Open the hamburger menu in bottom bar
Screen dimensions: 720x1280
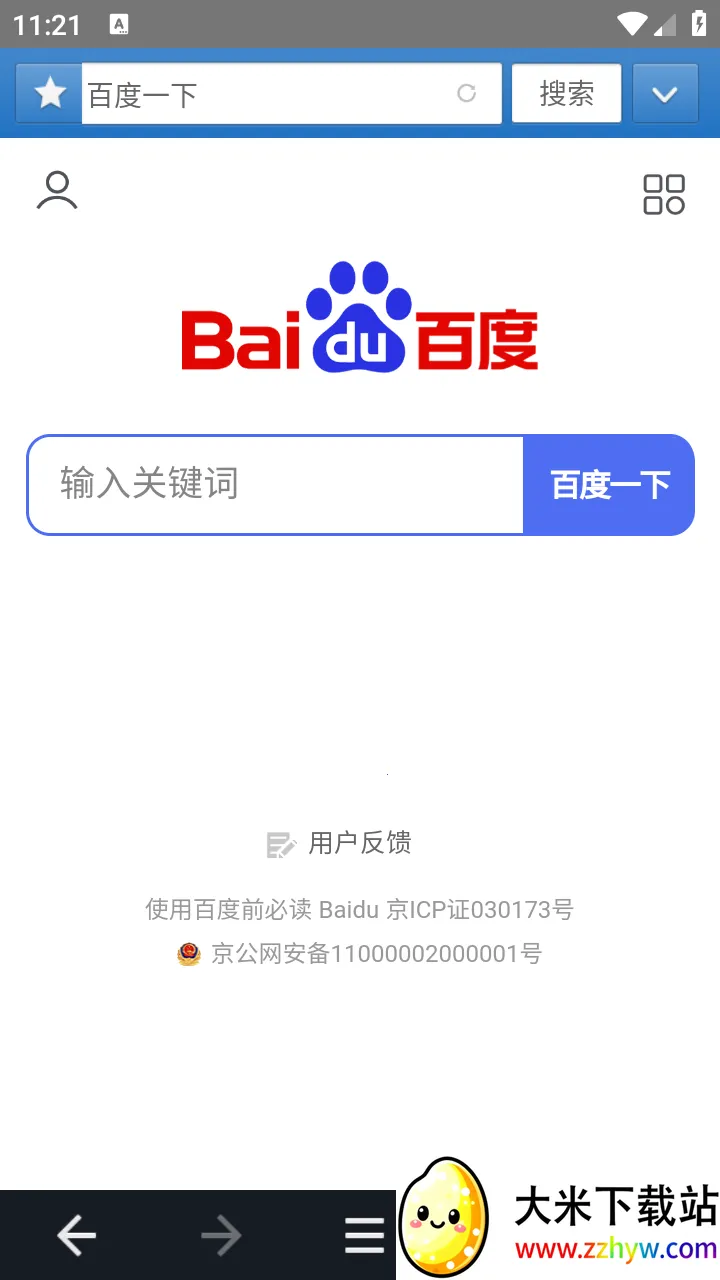pos(364,1236)
